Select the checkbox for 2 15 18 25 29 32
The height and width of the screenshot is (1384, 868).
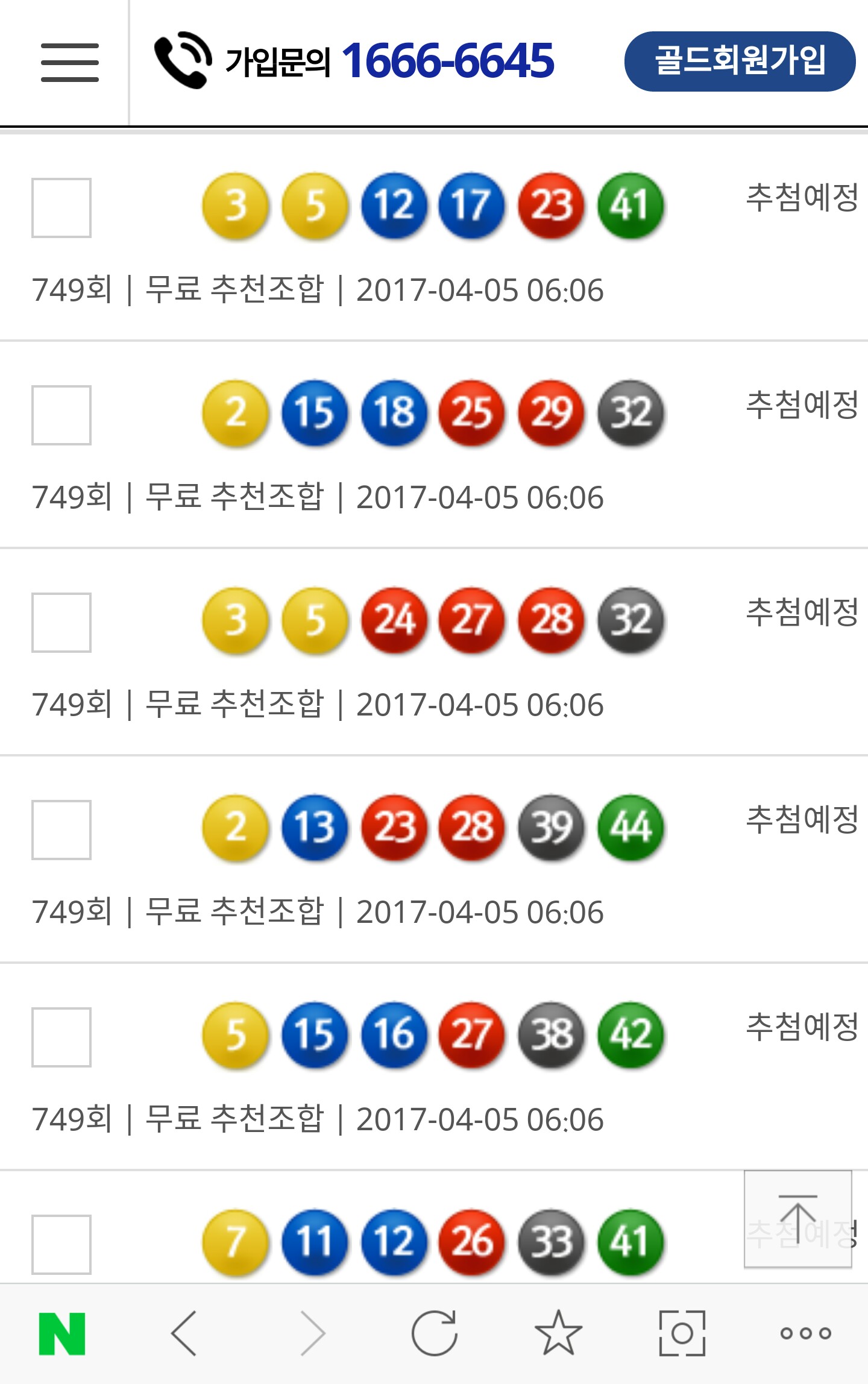tap(61, 415)
